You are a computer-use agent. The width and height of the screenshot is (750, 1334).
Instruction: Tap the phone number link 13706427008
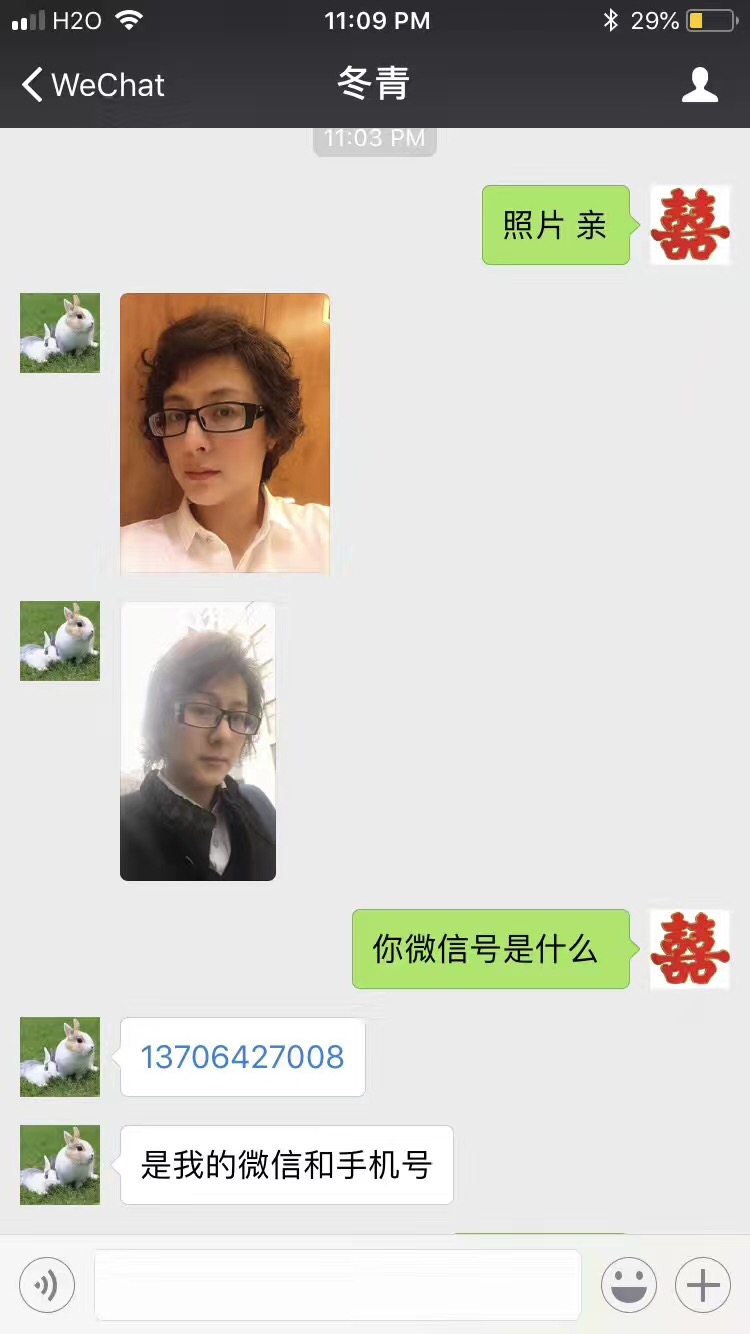click(242, 1057)
